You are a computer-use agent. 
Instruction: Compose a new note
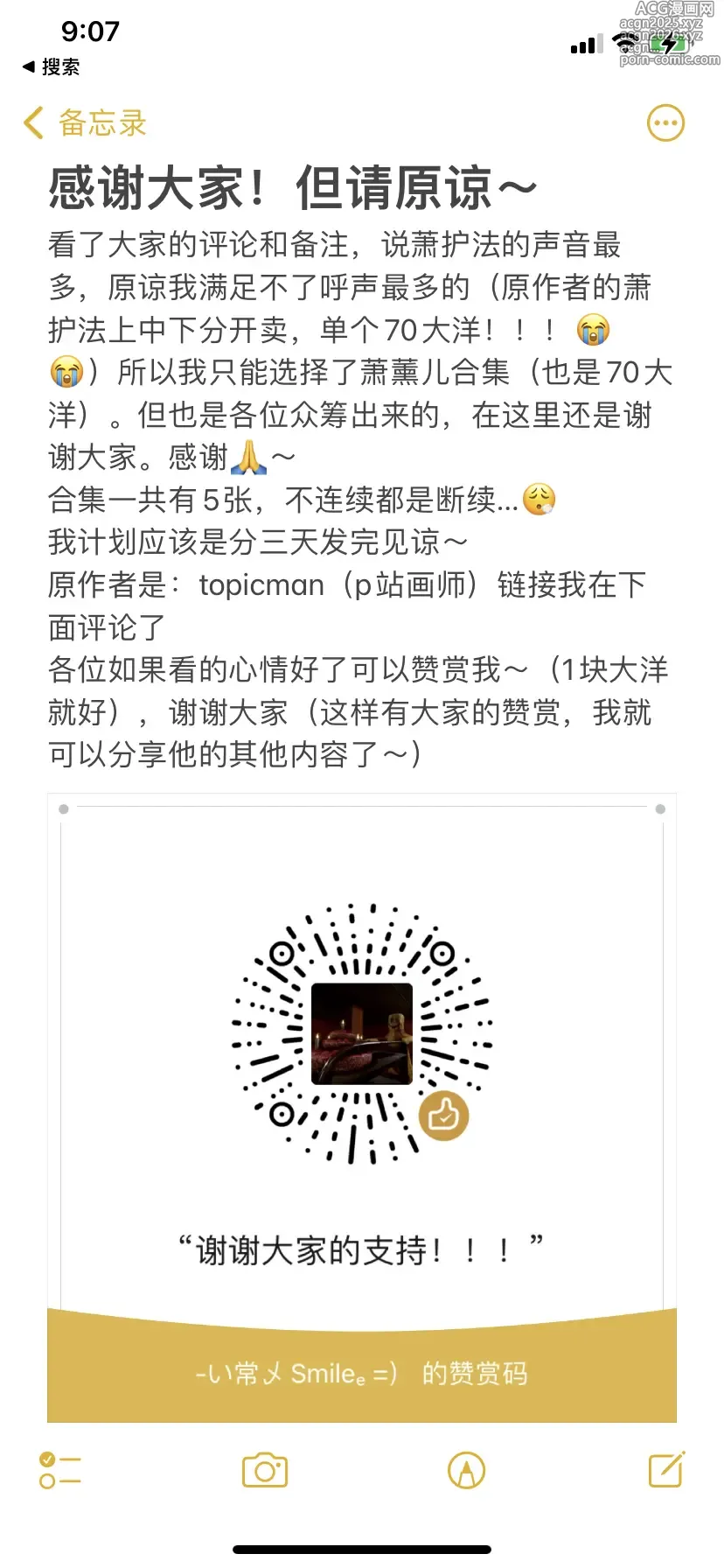click(666, 1470)
